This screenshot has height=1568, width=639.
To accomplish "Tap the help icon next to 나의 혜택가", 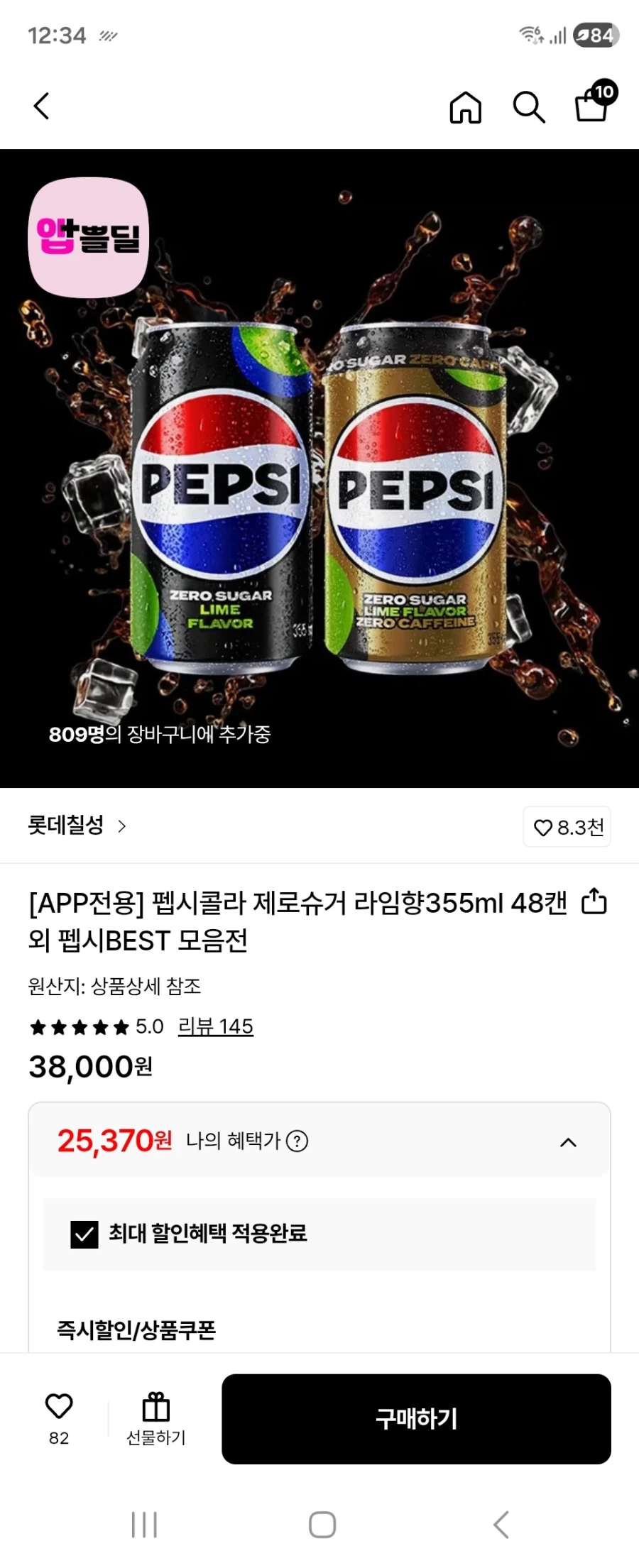I will 299,1141.
